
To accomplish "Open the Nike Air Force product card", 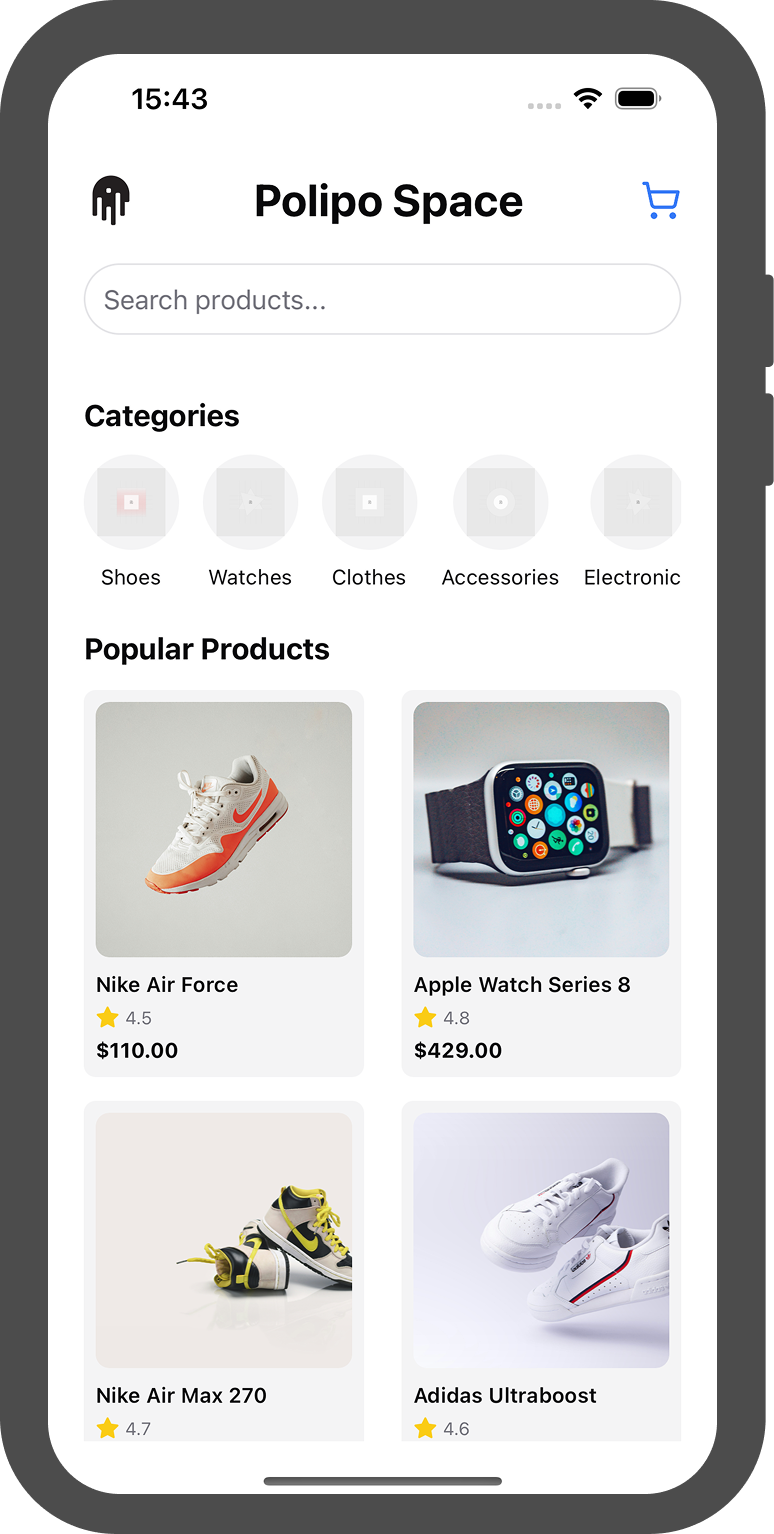I will click(224, 882).
